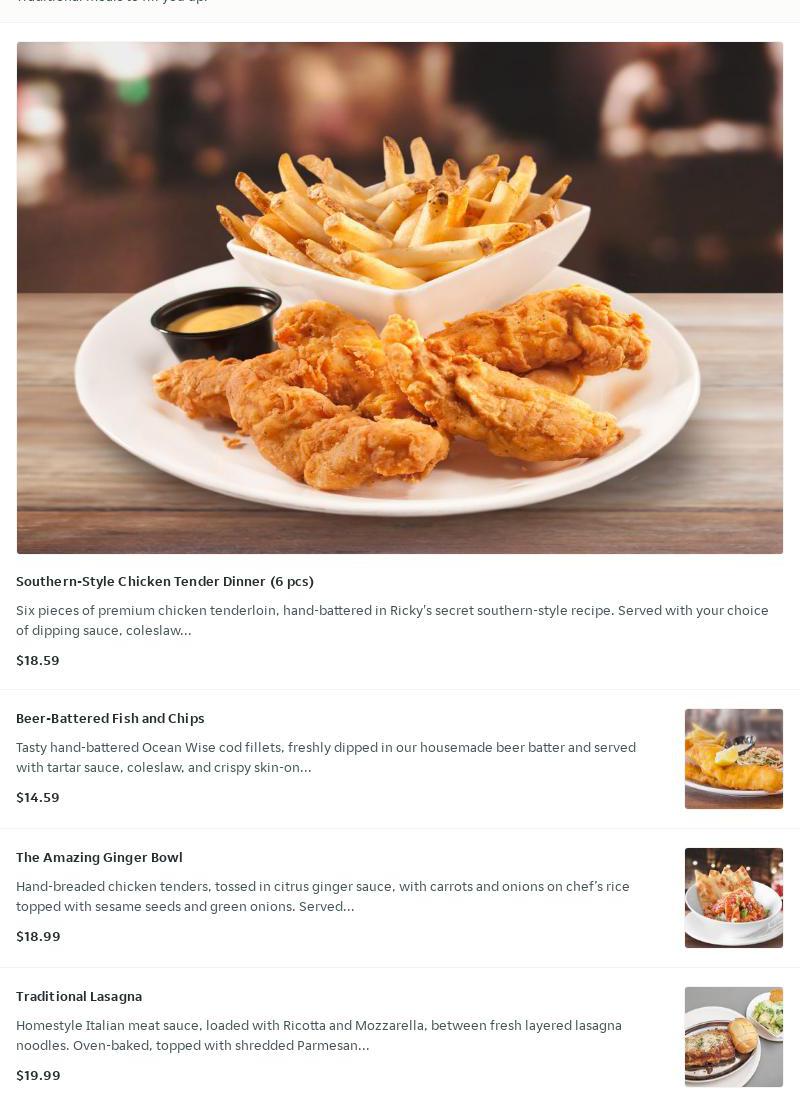Open The Amazing Ginger Bowl item
This screenshot has height=1100, width=800.
(x=99, y=857)
